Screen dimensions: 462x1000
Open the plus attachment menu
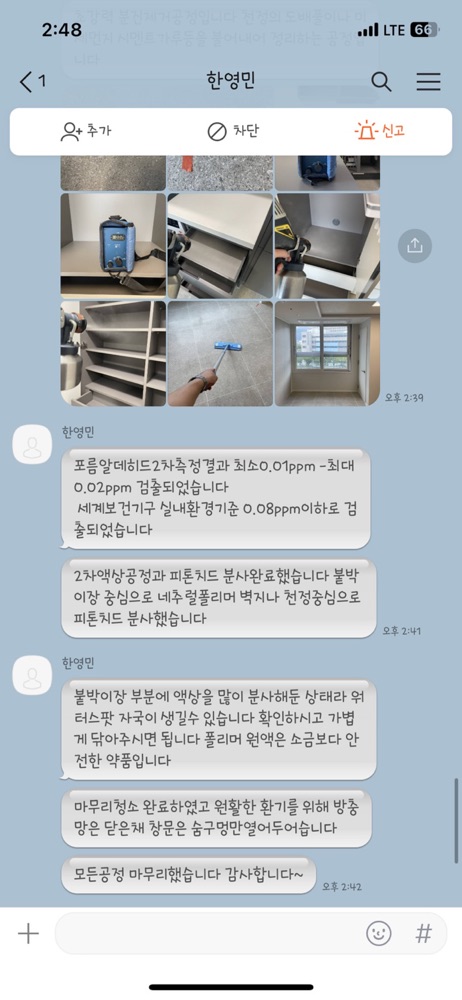point(28,934)
